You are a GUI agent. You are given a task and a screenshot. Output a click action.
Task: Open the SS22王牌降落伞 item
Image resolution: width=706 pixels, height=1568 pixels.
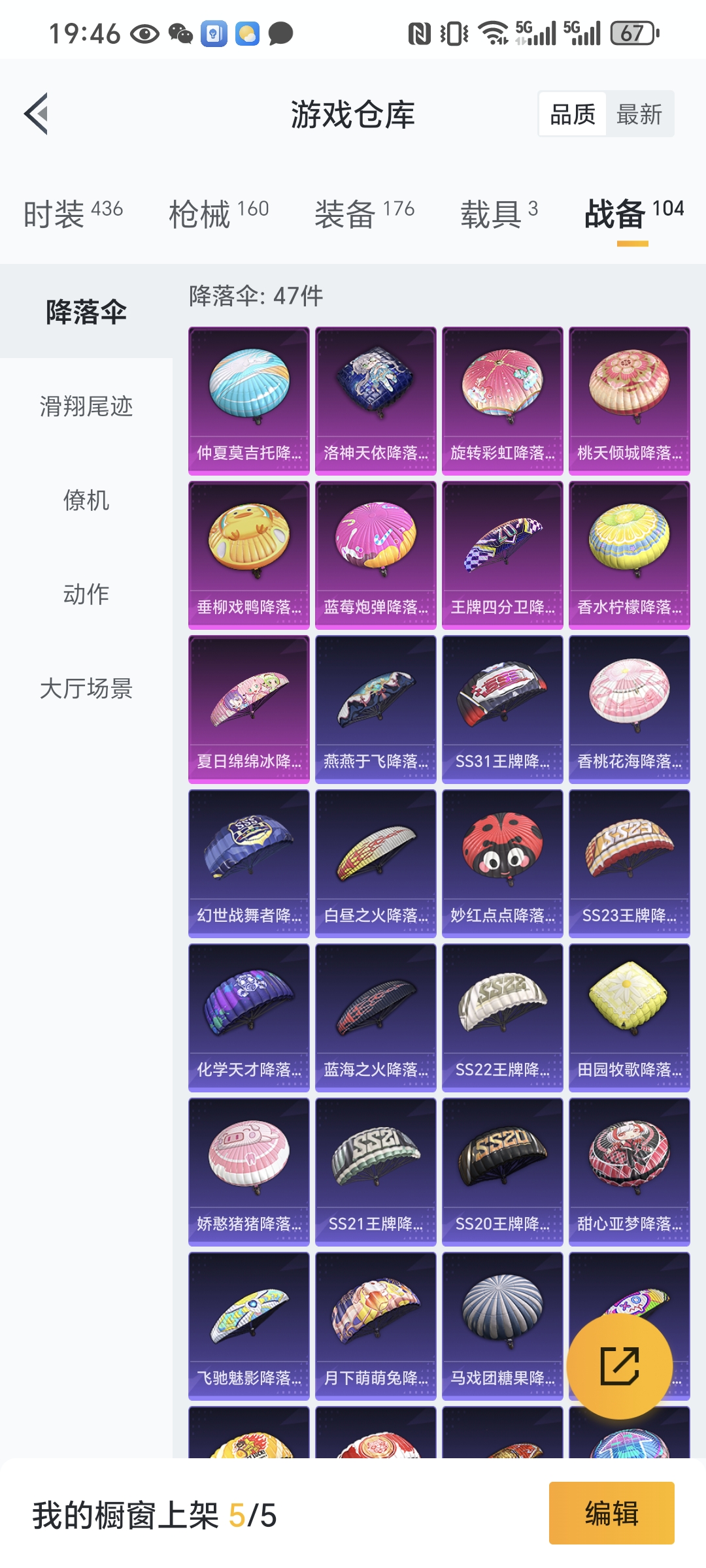click(x=503, y=1017)
